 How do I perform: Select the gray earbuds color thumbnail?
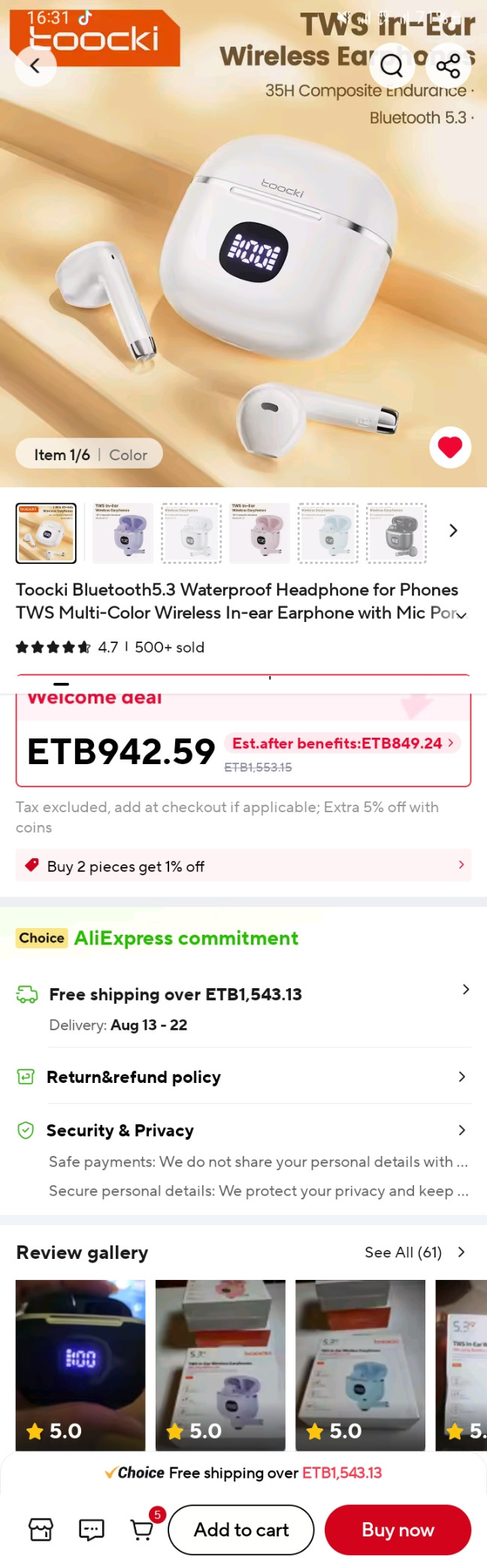[x=396, y=533]
